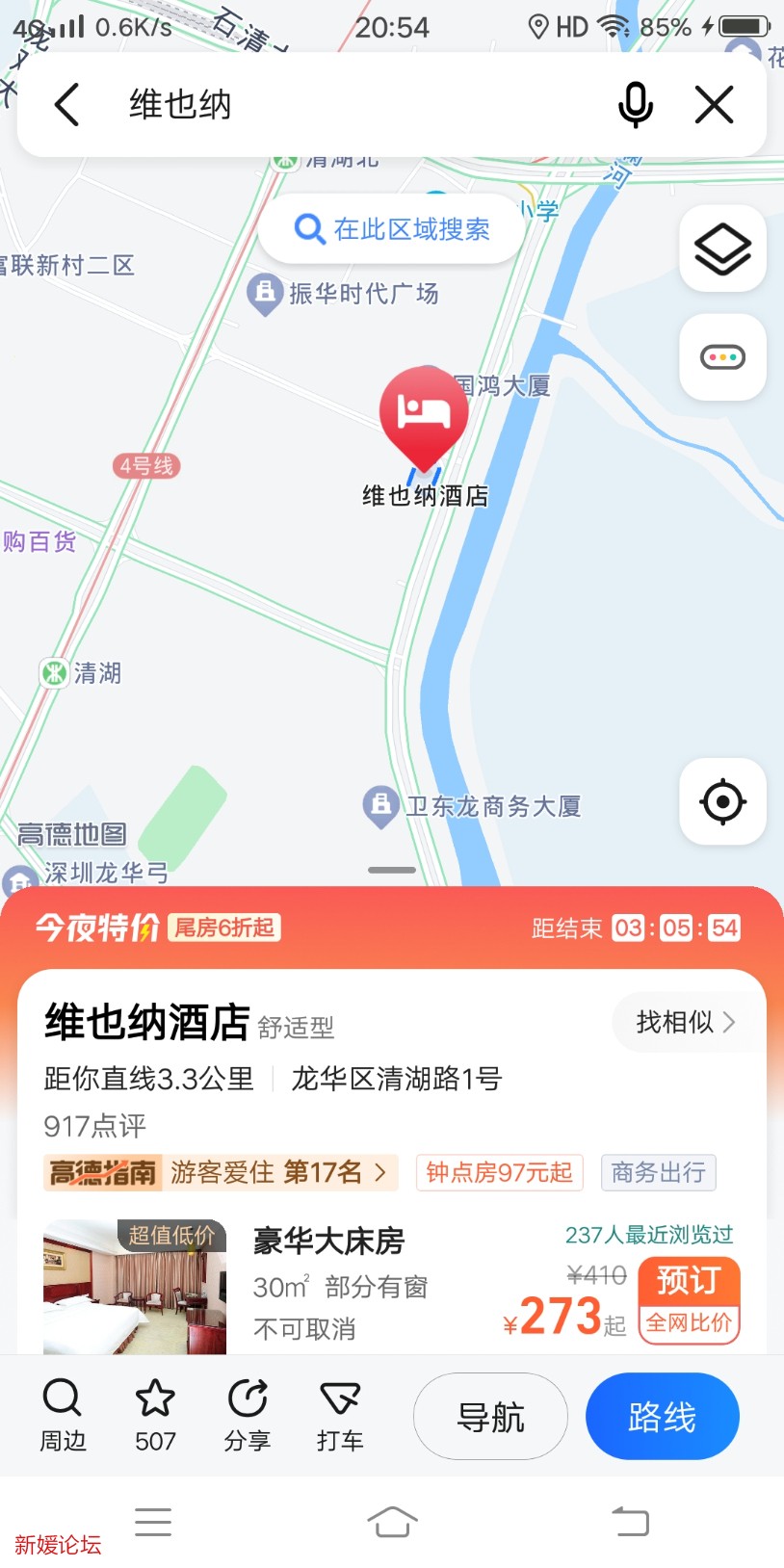Tap 在此区域搜索 to search this area
784x1568 pixels.
390,228
